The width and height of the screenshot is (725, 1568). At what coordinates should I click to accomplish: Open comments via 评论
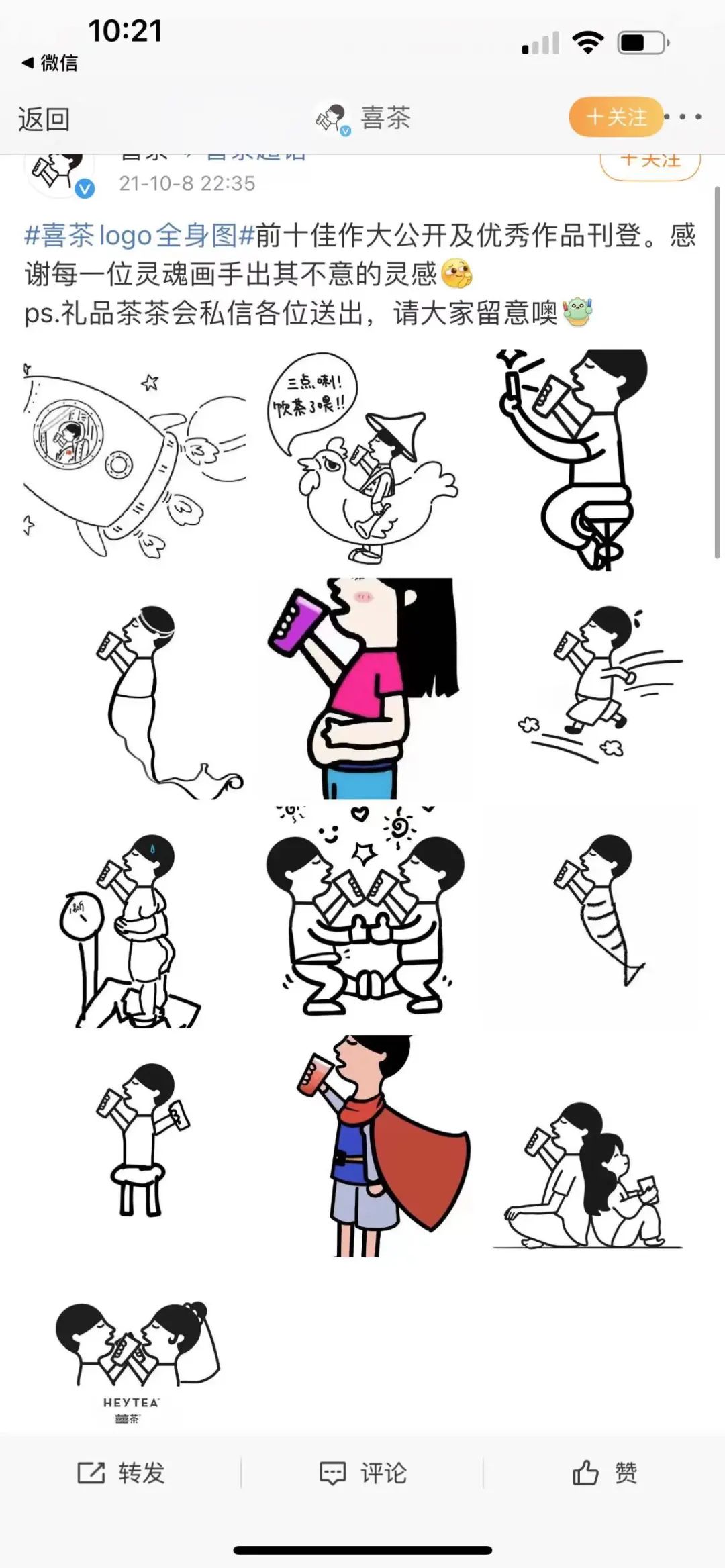click(x=363, y=1473)
